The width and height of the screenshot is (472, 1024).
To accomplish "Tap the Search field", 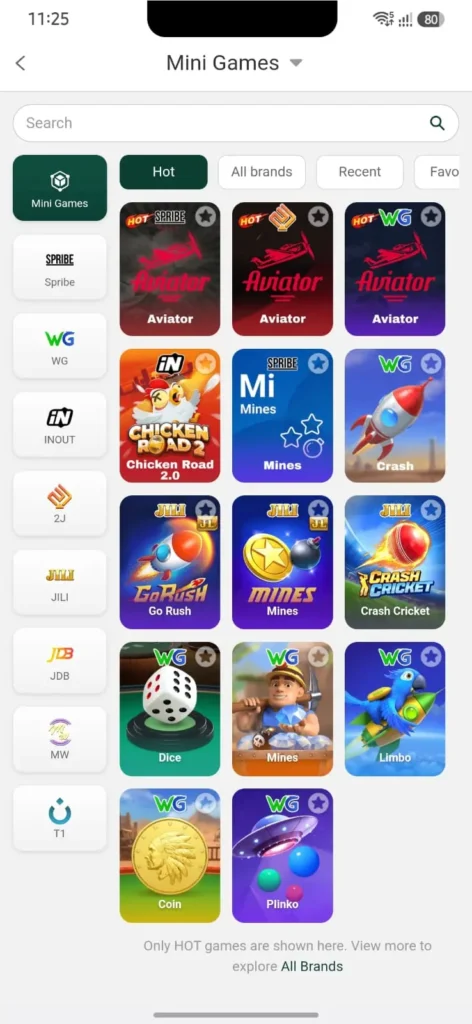I will tap(236, 123).
